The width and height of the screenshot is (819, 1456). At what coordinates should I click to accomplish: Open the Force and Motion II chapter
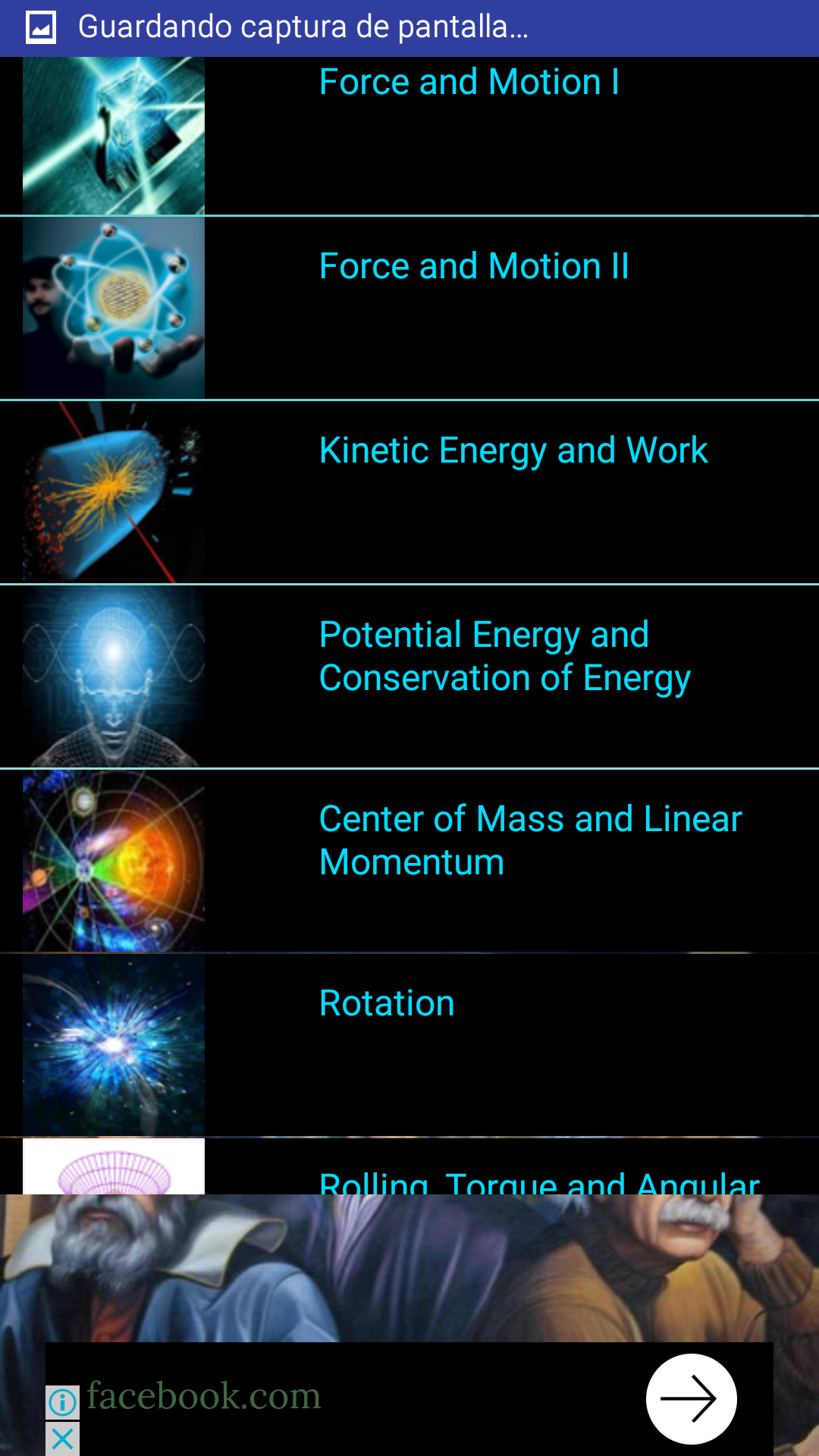(473, 265)
